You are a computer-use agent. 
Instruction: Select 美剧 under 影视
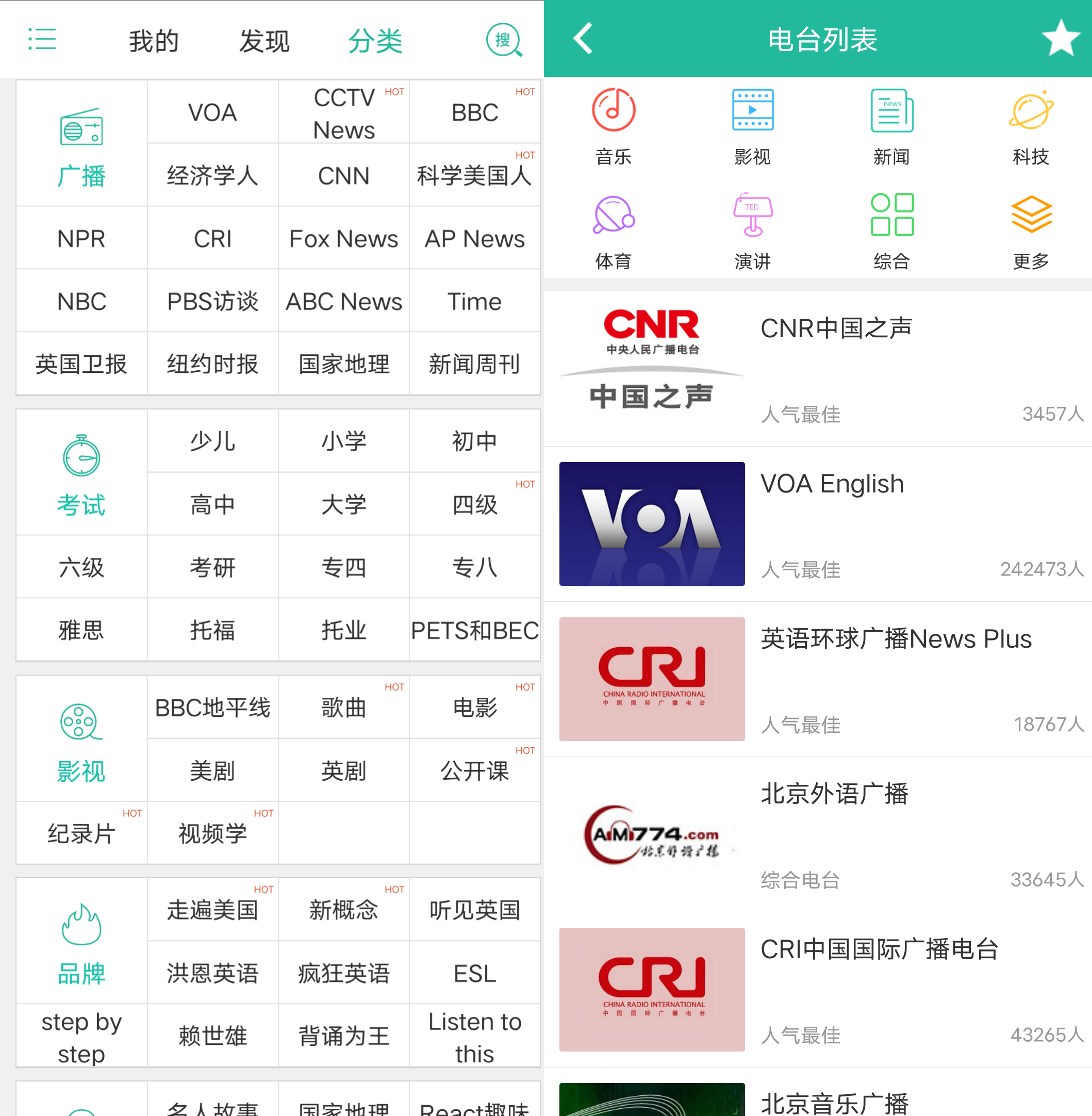pos(212,770)
